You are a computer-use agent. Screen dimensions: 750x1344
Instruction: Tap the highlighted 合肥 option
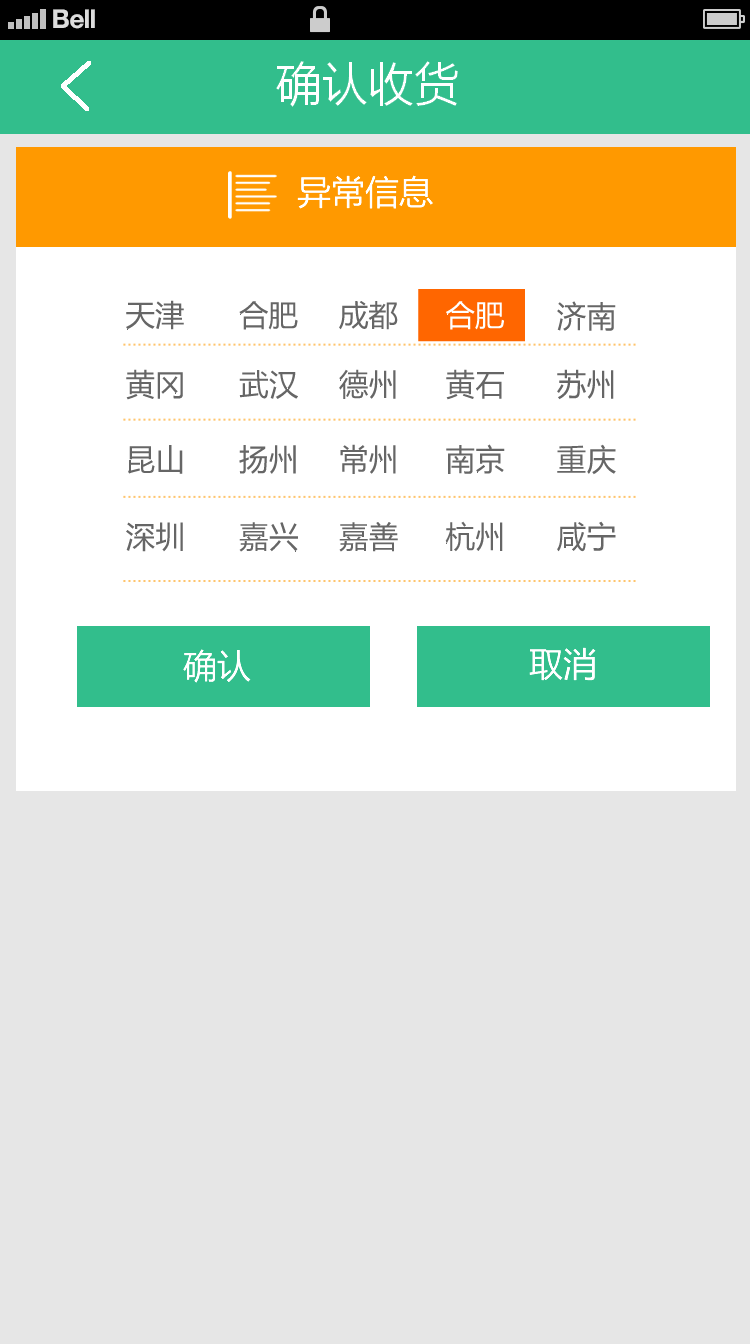[471, 315]
